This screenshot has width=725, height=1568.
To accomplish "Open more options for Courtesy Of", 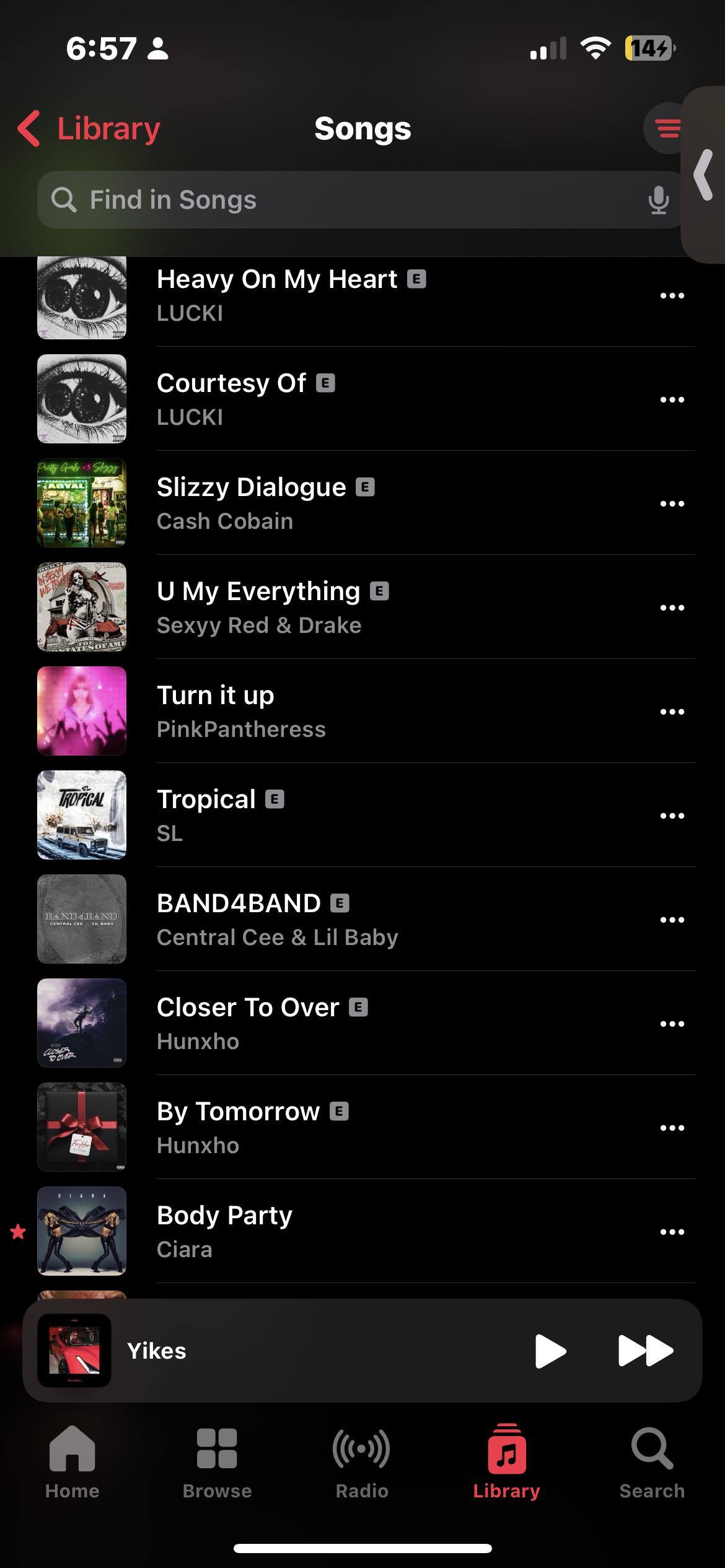I will point(672,399).
